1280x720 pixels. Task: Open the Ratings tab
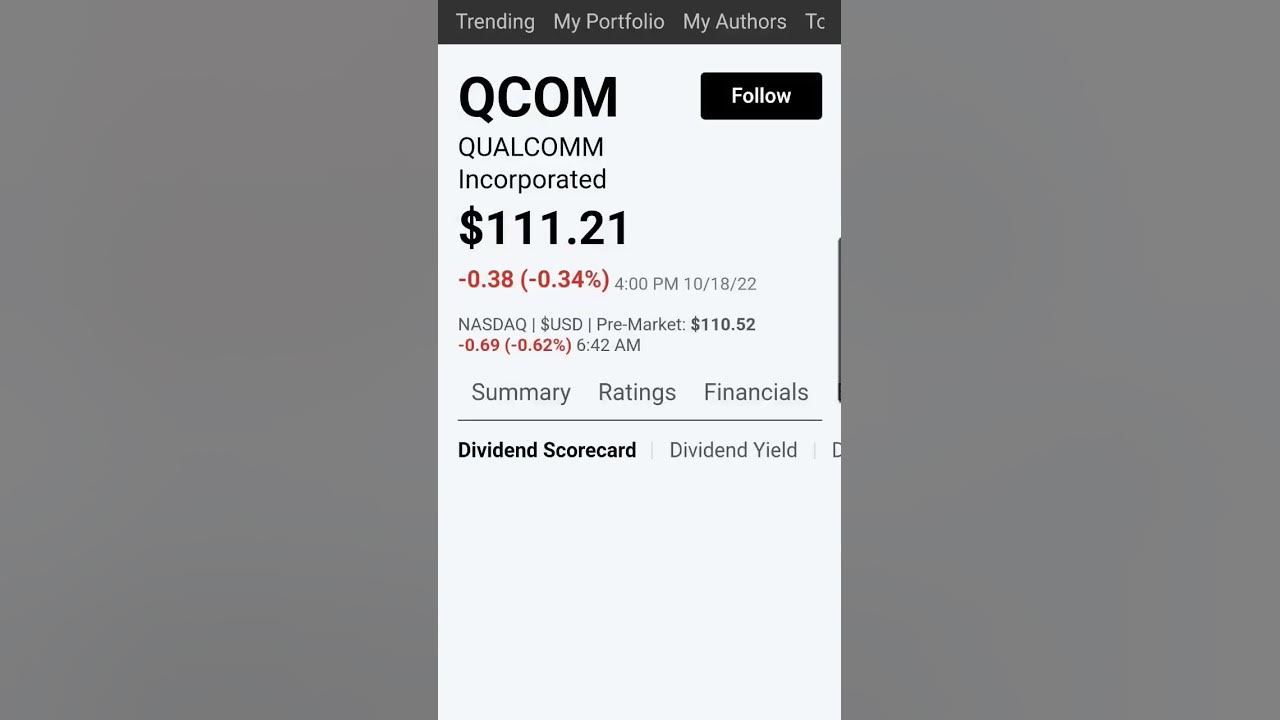coord(636,392)
